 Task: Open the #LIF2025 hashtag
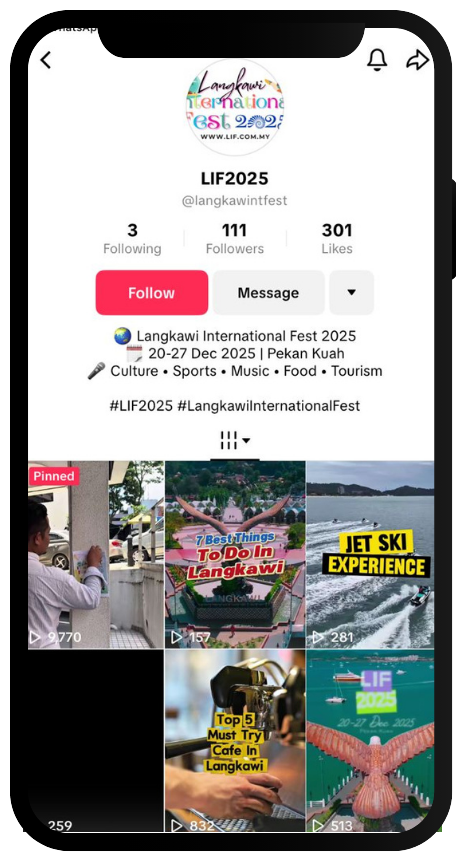[141, 406]
